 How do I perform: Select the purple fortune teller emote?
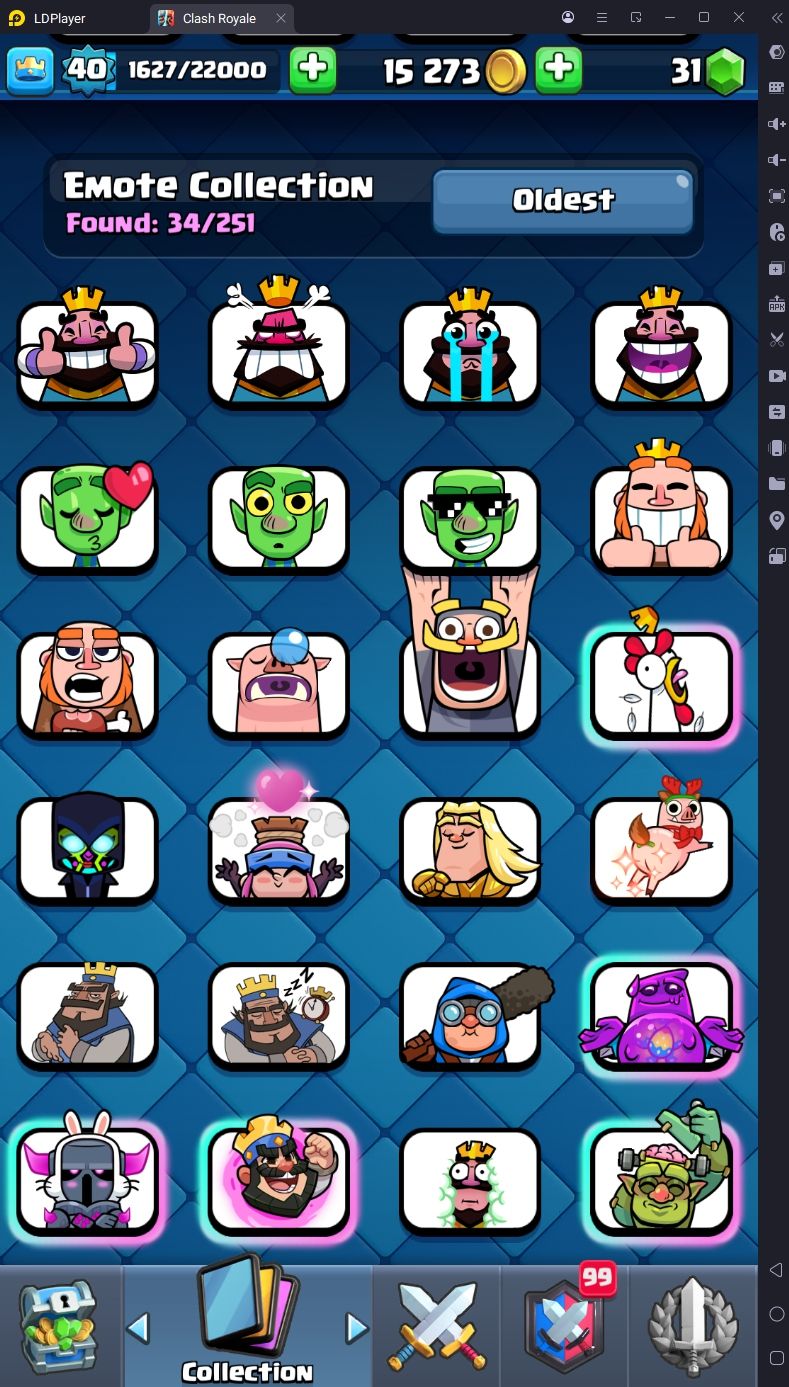click(x=661, y=1014)
